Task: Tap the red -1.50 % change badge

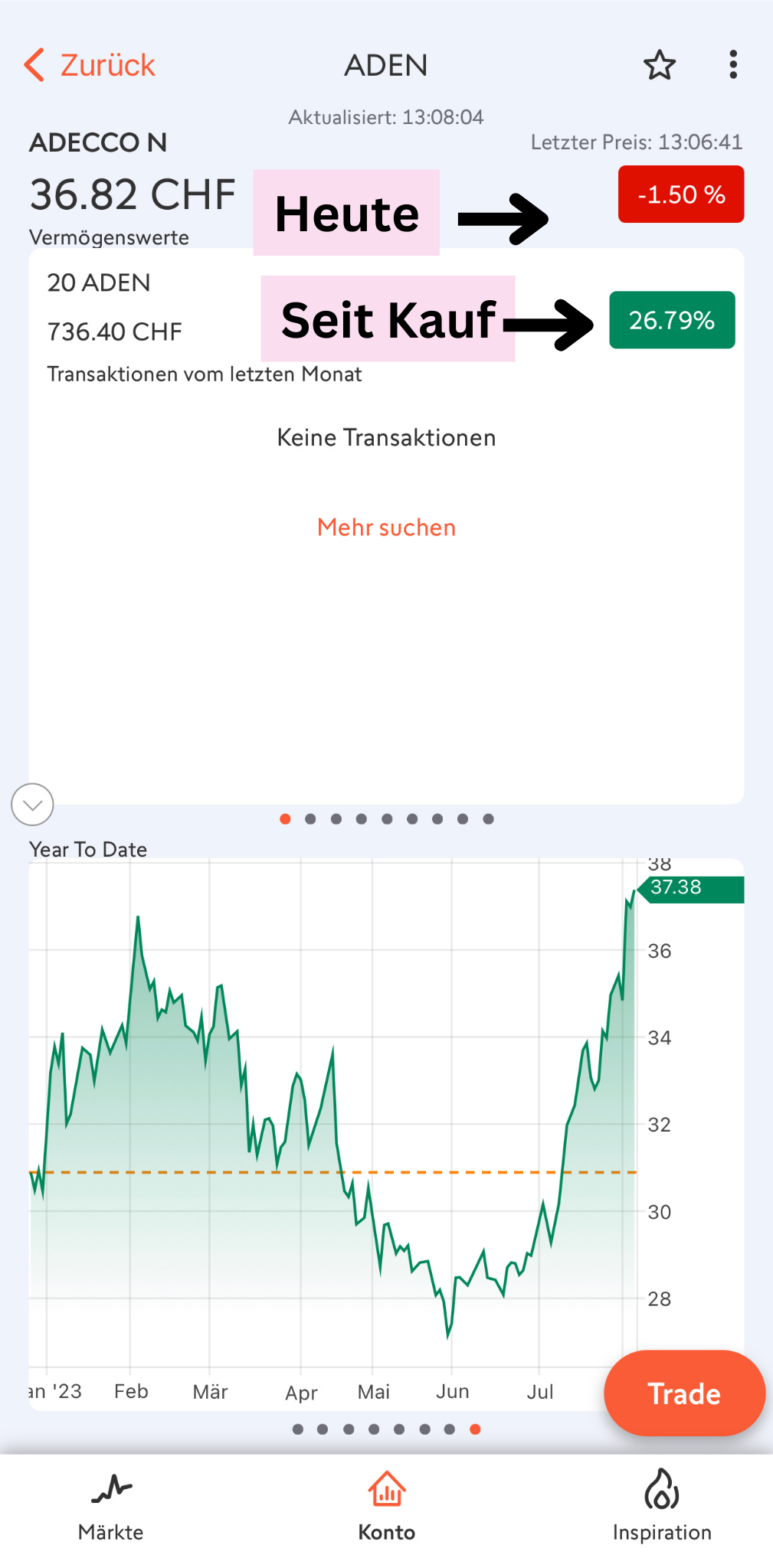Action: (681, 194)
